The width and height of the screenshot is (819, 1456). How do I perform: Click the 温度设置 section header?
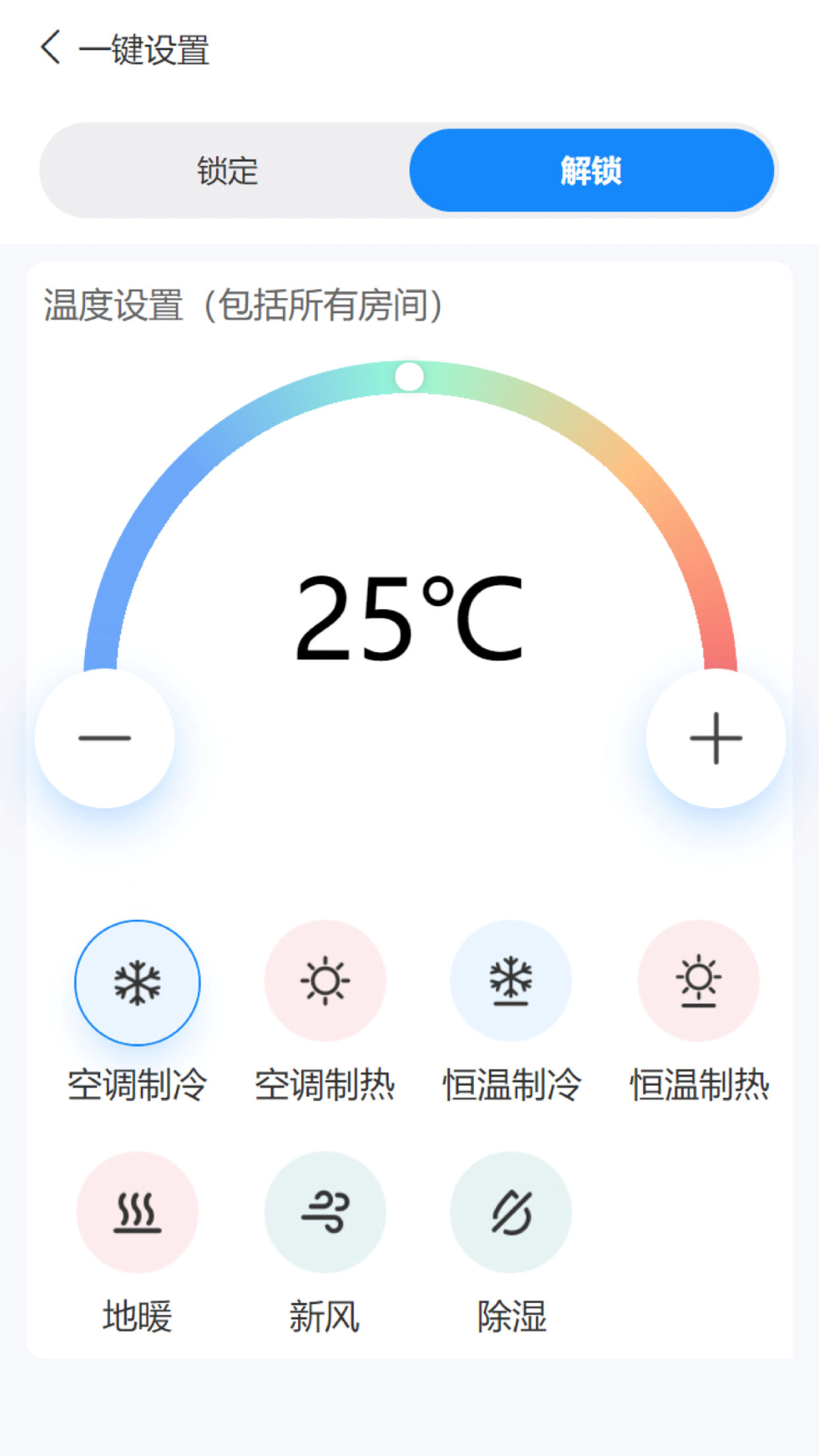click(x=244, y=303)
